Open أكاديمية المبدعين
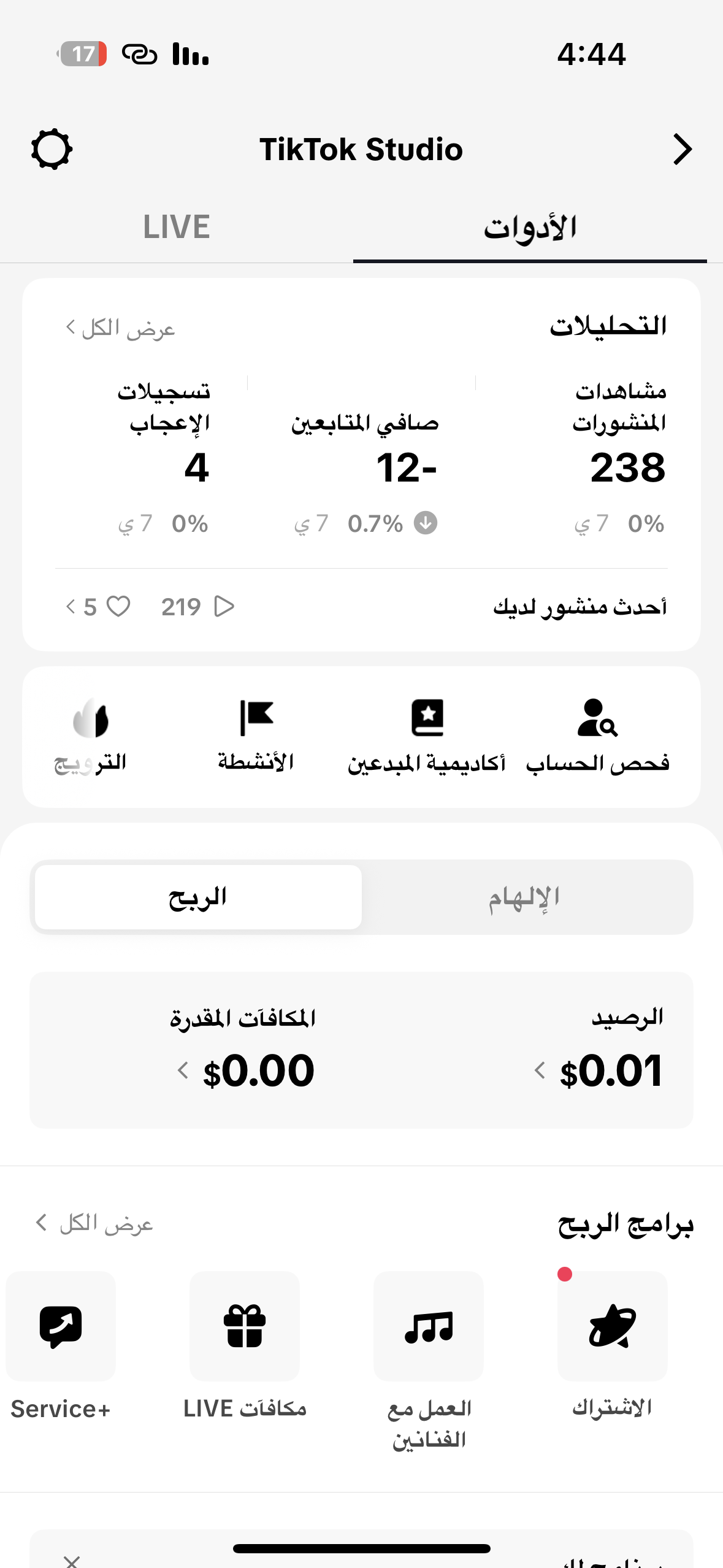This screenshot has width=723, height=1568. (x=427, y=735)
